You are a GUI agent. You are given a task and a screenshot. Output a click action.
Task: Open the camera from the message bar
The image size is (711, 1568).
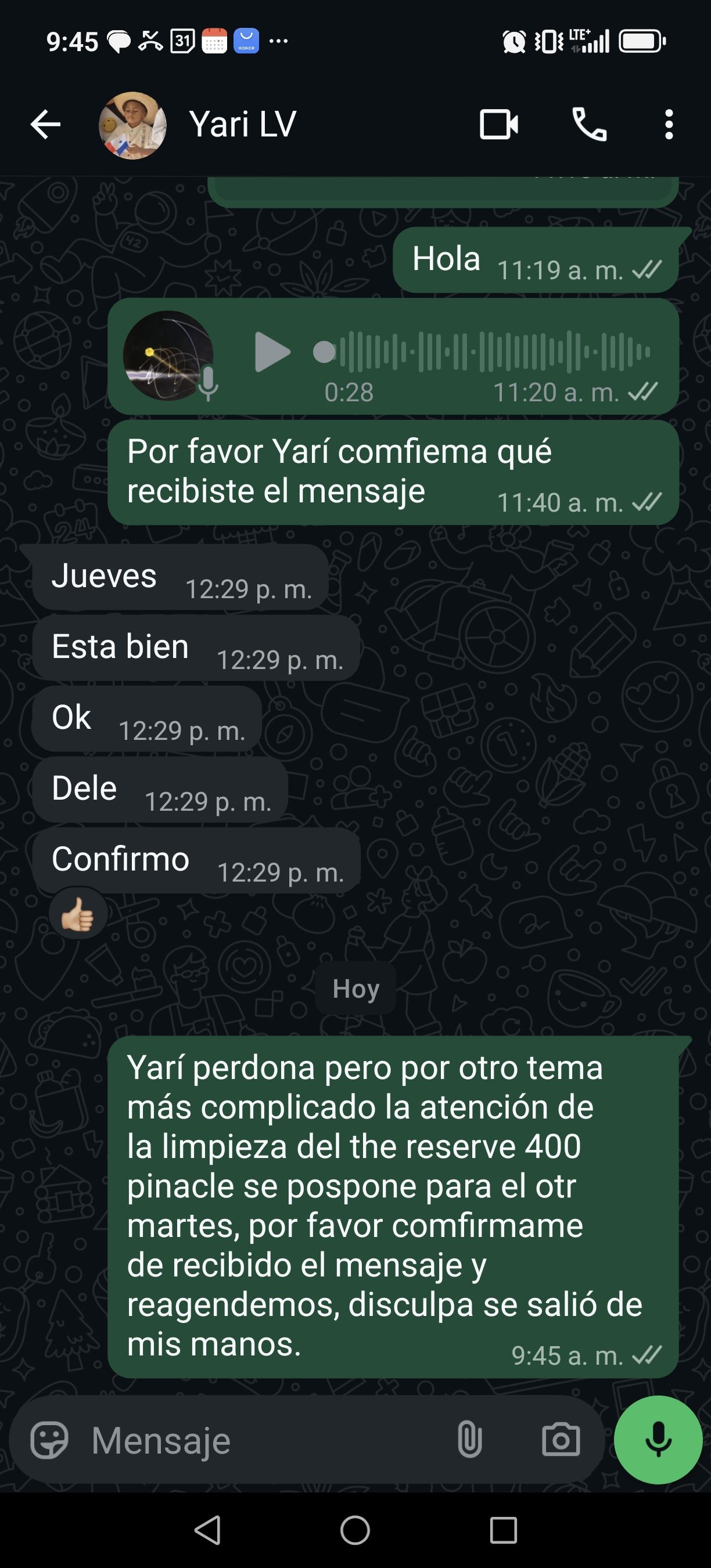pyautogui.click(x=561, y=1440)
